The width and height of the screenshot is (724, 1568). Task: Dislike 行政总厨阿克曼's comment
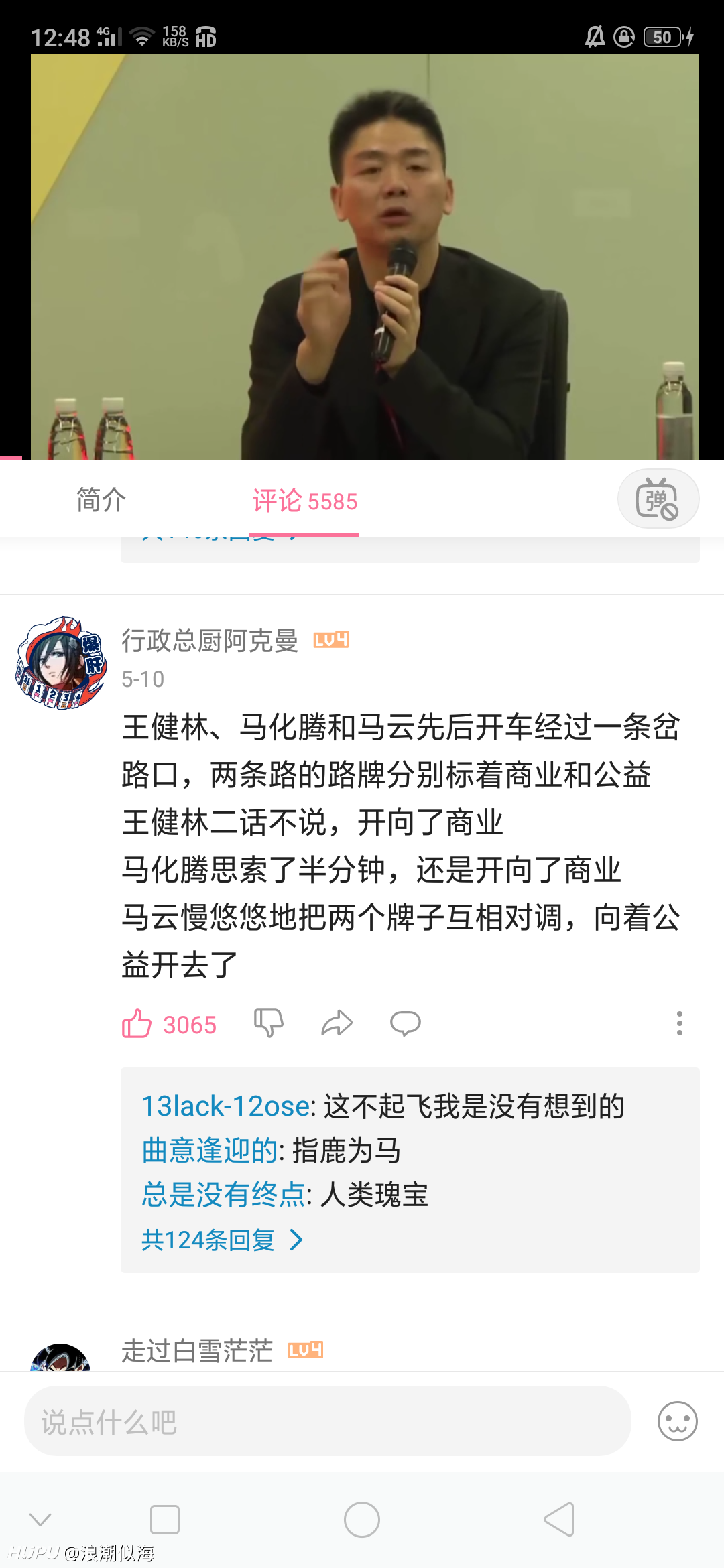(269, 1023)
